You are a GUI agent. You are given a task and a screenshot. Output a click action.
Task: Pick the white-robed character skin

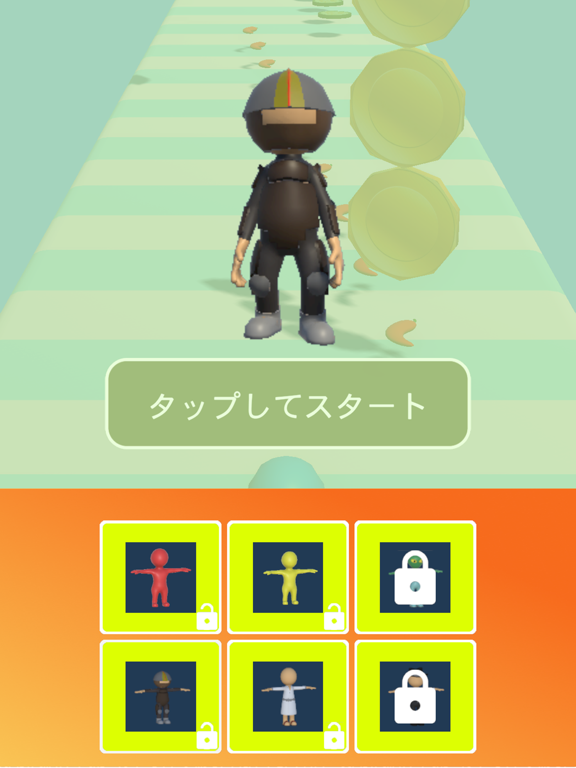point(288,696)
